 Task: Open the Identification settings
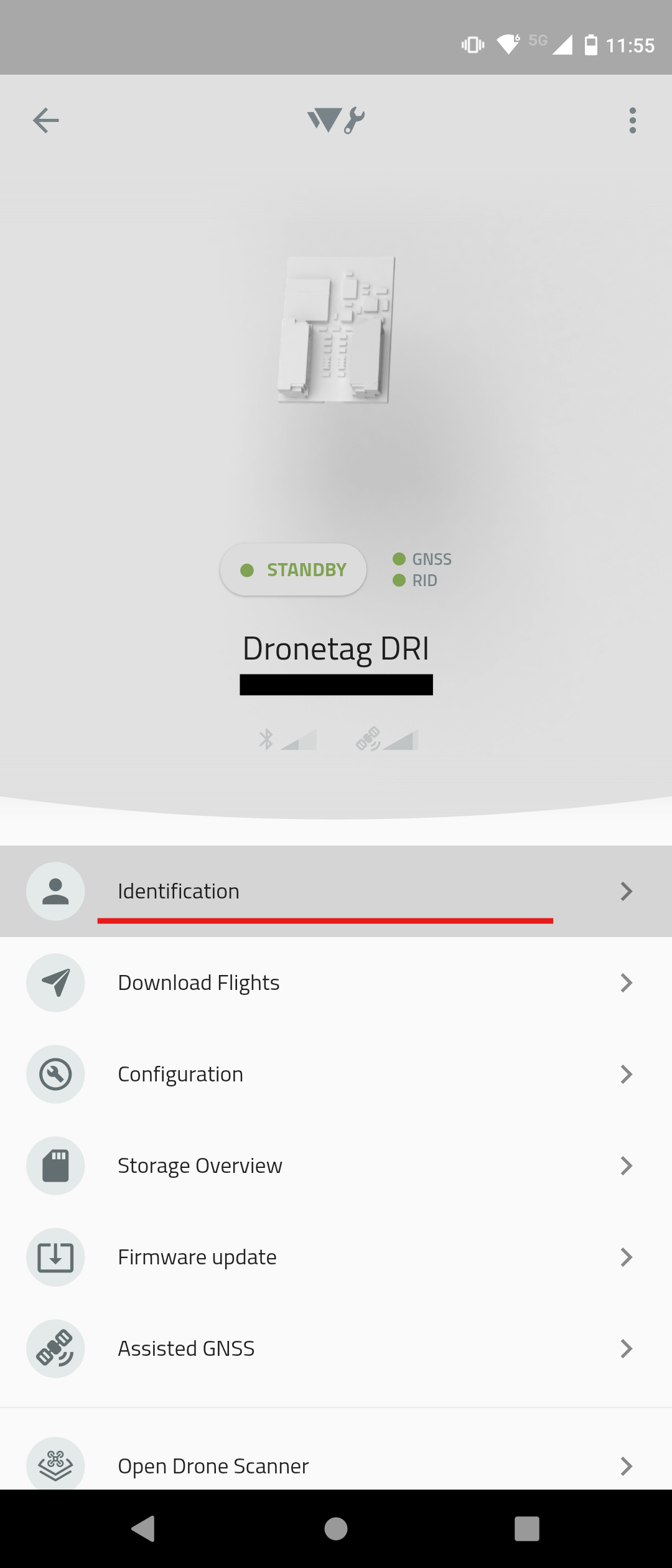click(x=336, y=891)
